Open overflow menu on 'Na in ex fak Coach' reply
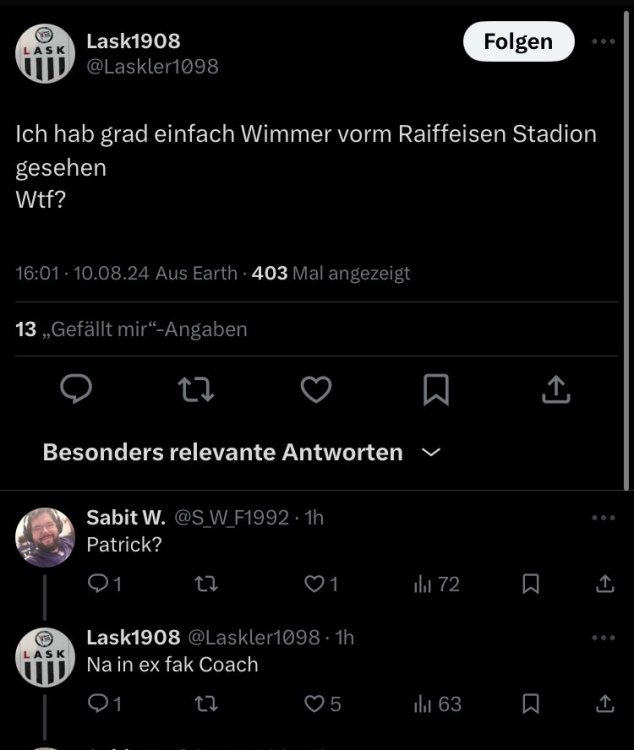 604,638
